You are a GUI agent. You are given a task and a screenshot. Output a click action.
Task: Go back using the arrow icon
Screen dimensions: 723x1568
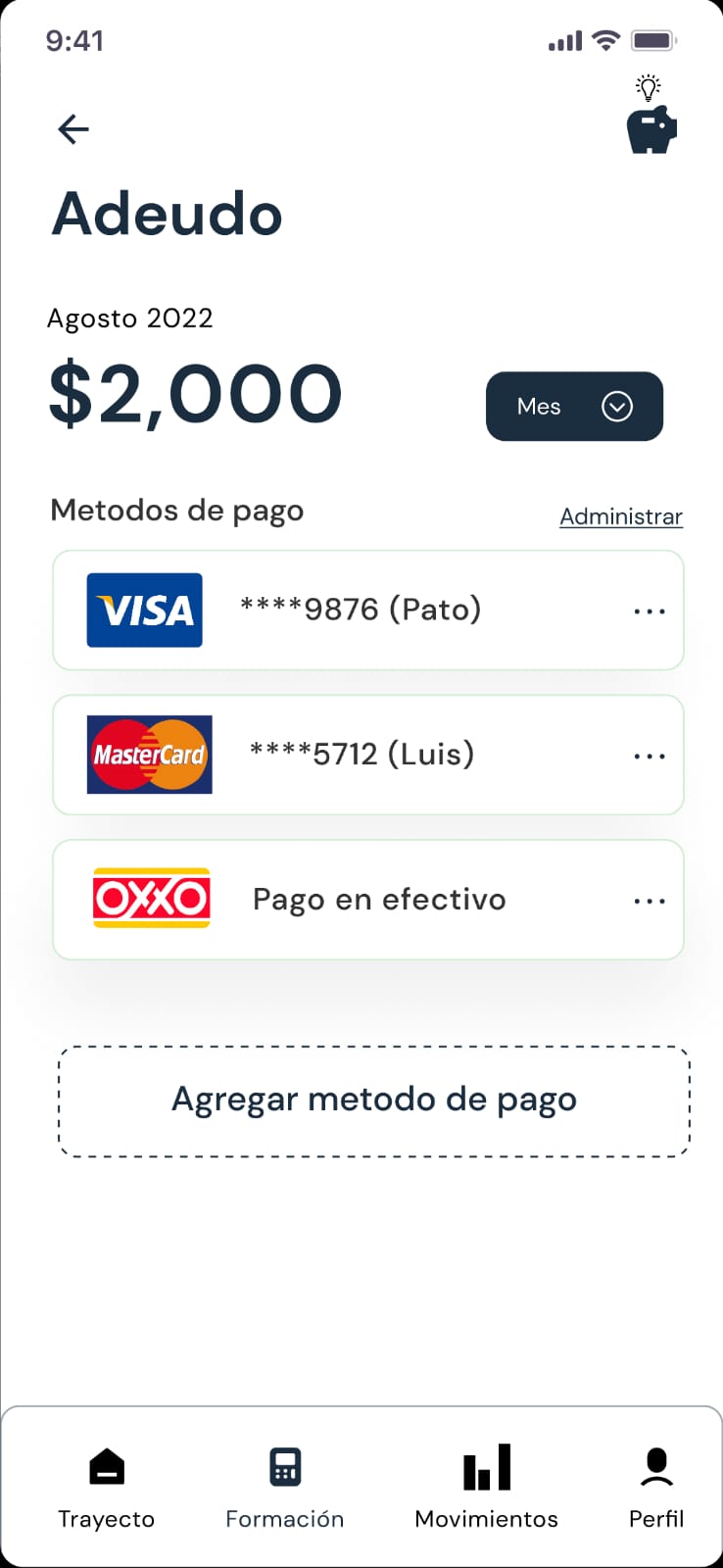(x=73, y=129)
